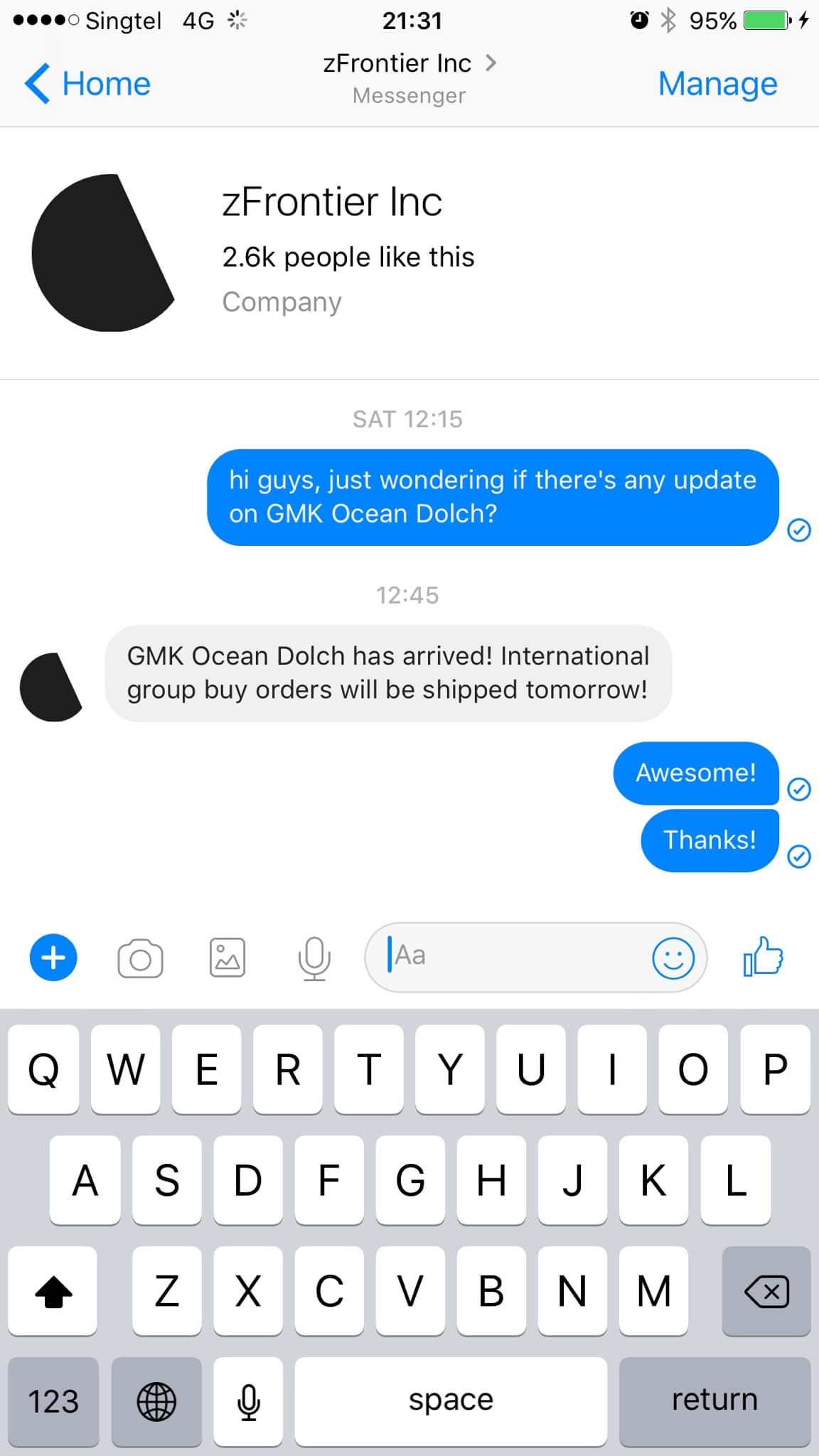The height and width of the screenshot is (1456, 819).
Task: Tap the globe key to switch keyboards
Action: [156, 1401]
